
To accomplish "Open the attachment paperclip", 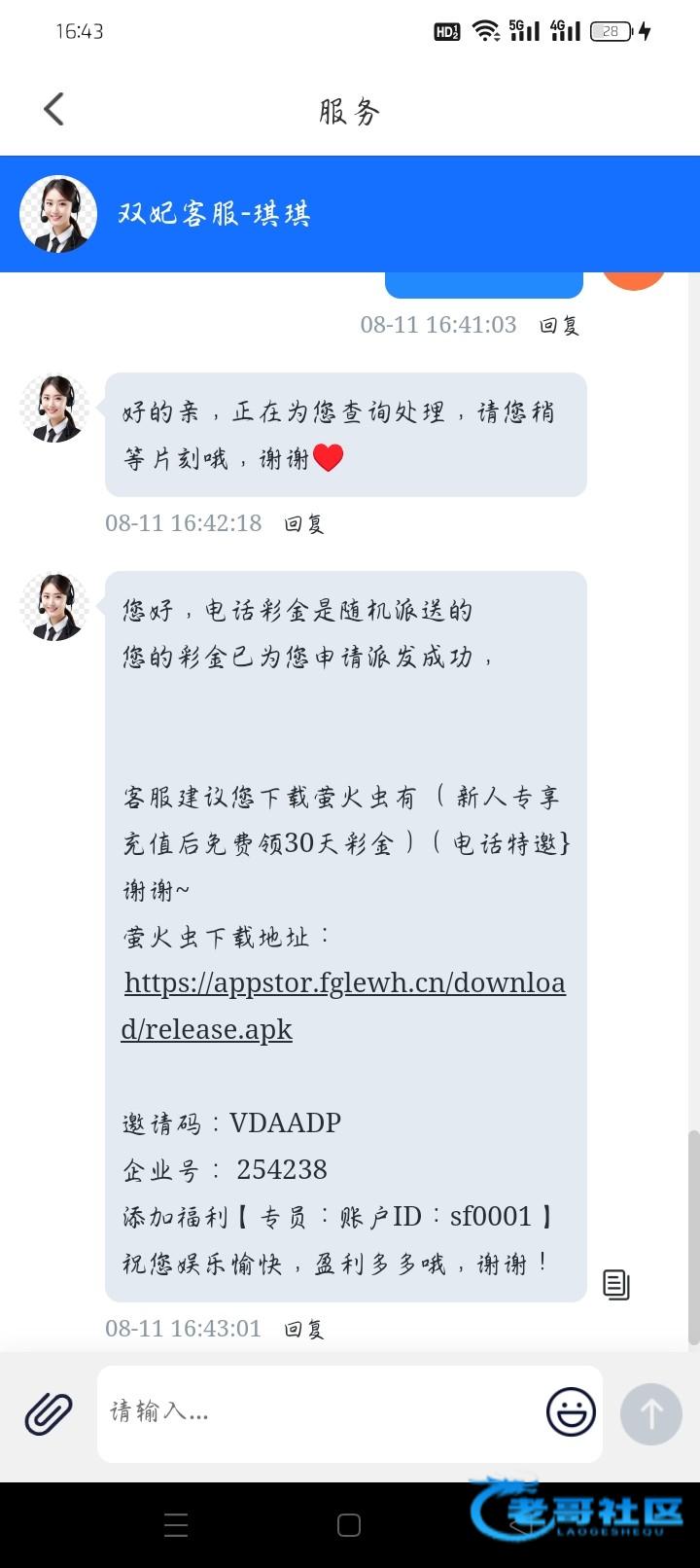I will pyautogui.click(x=49, y=1413).
